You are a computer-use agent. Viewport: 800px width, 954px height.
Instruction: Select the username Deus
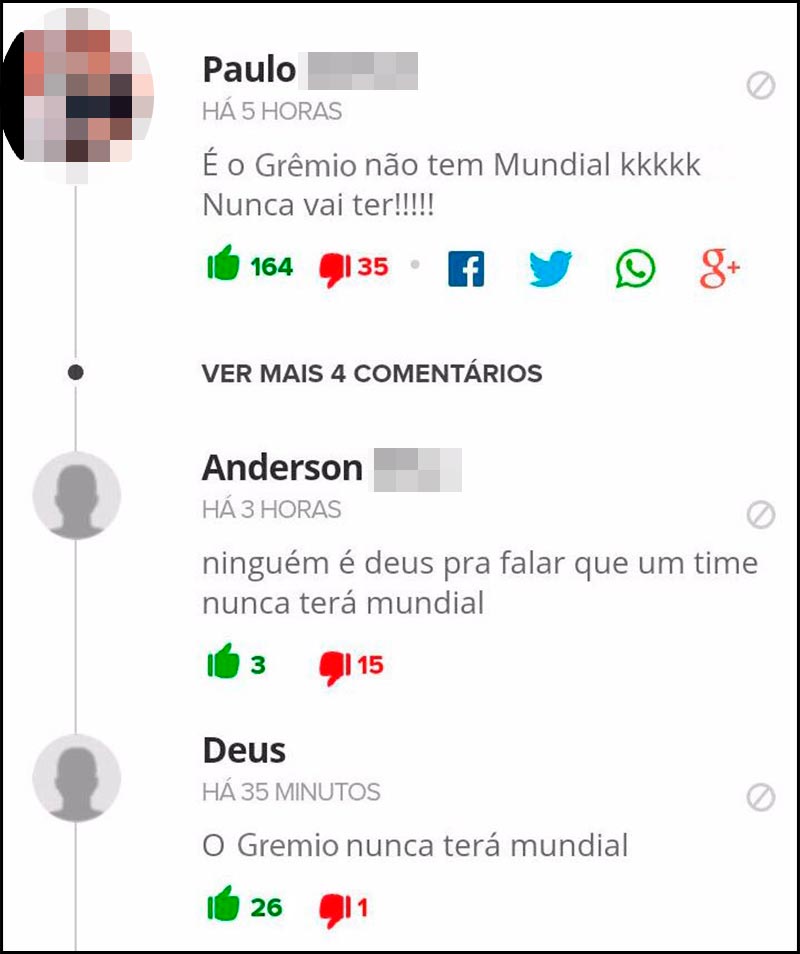[242, 748]
